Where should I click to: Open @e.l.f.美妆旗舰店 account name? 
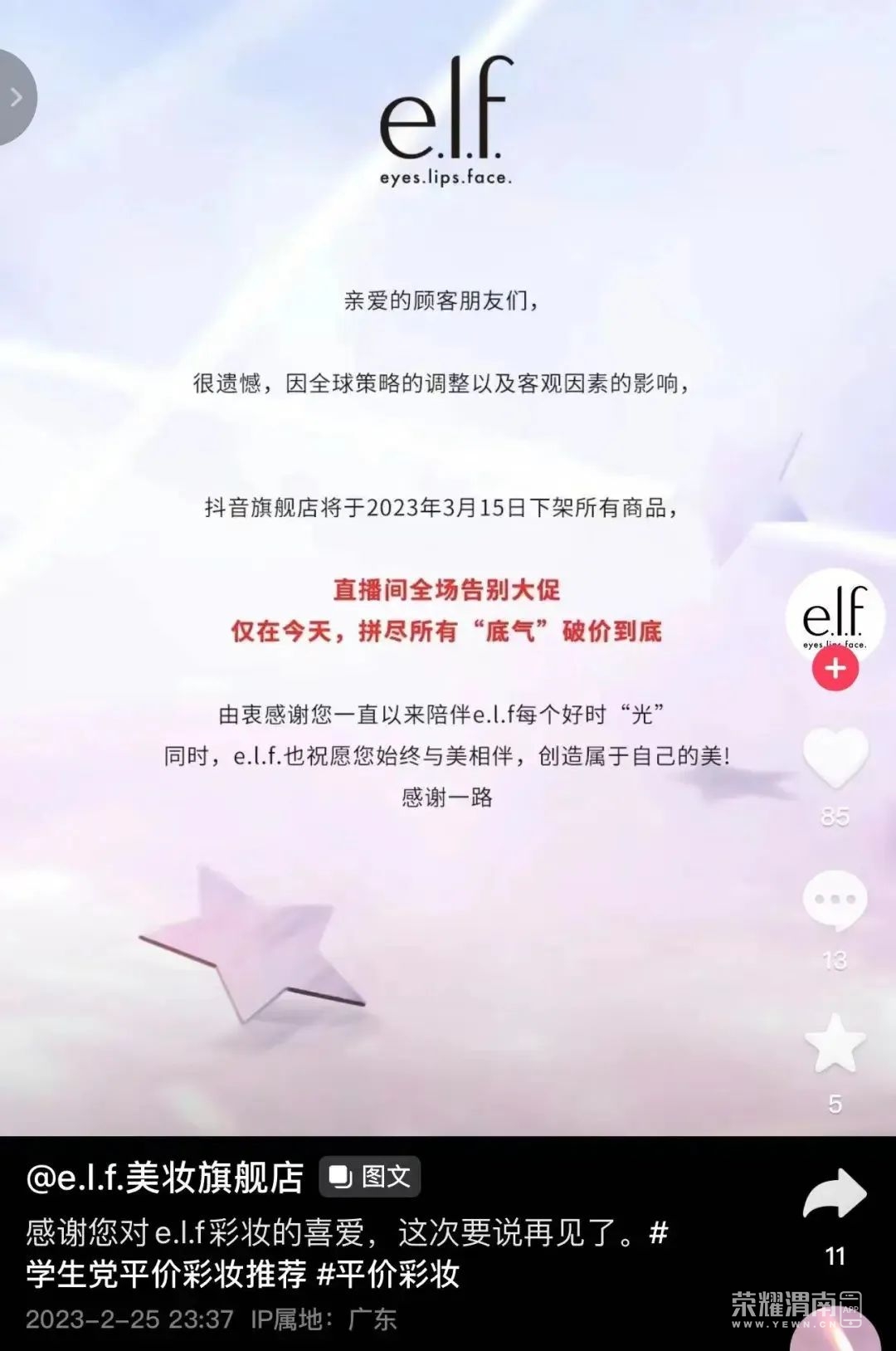165,1178
